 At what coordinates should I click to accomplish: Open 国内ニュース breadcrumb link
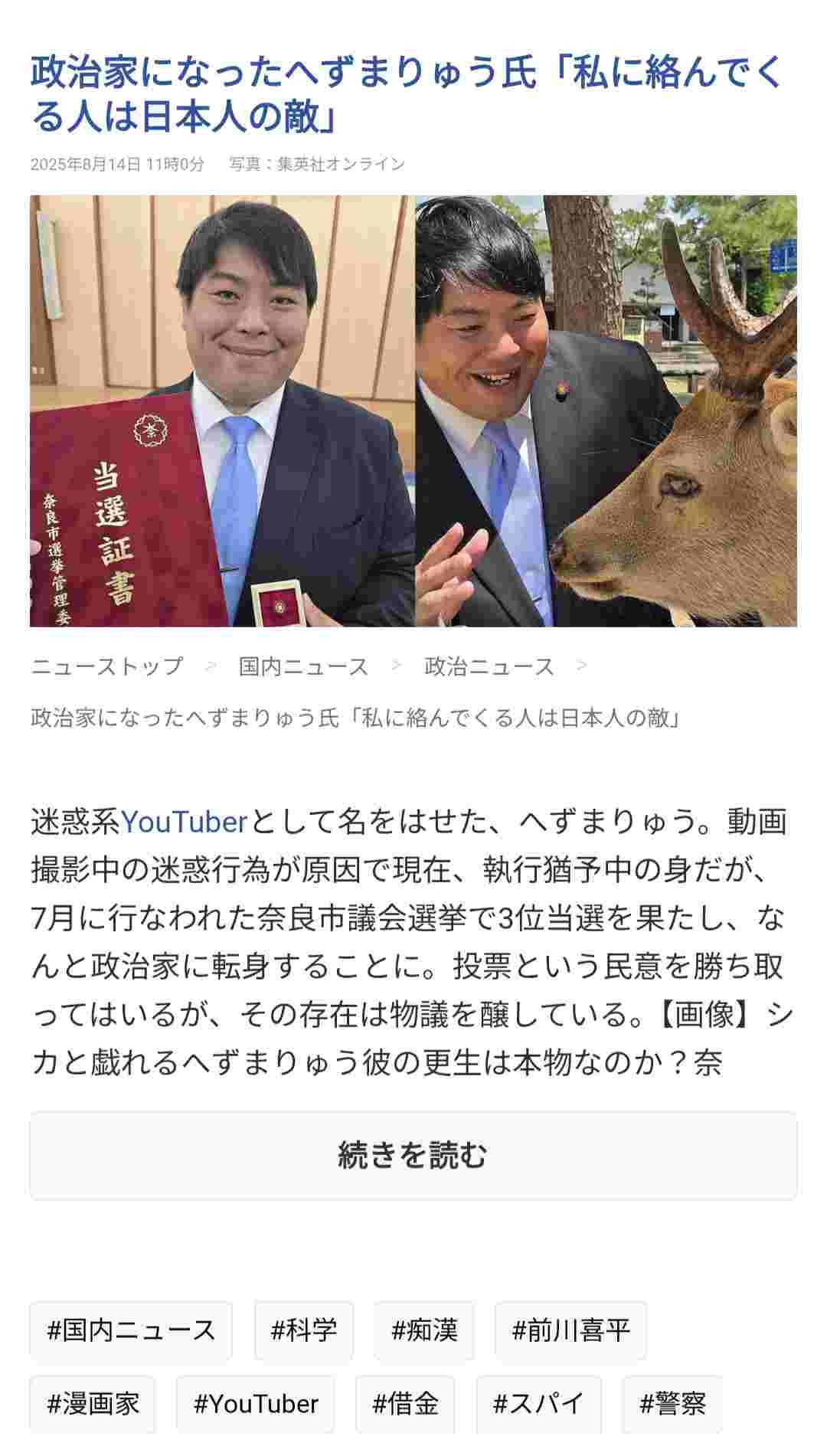(x=303, y=666)
